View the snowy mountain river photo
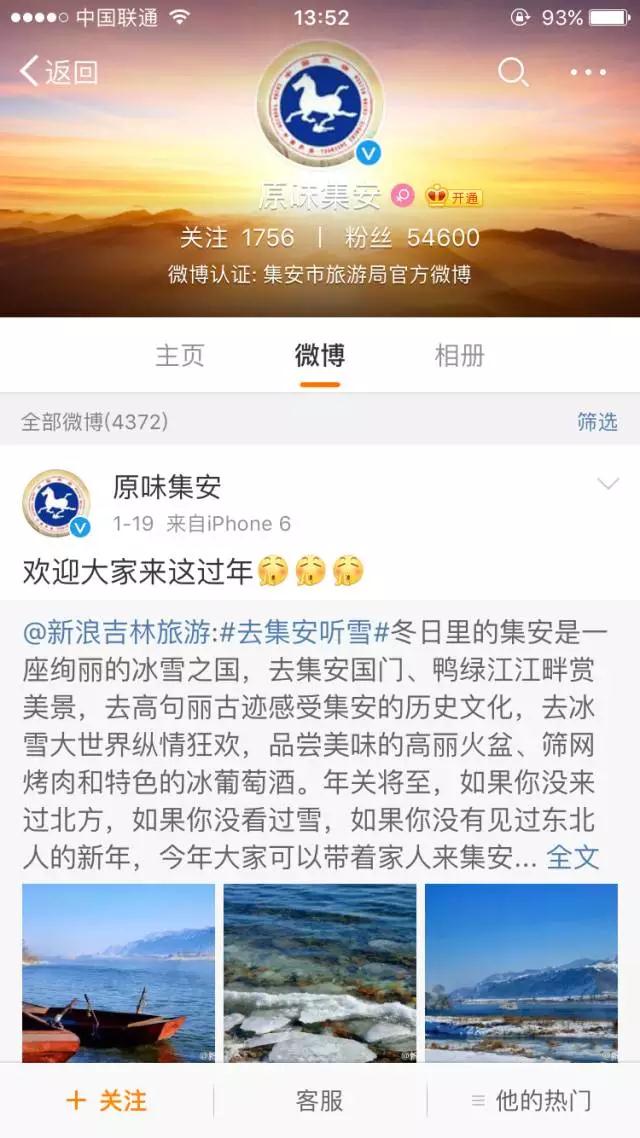 coord(521,972)
